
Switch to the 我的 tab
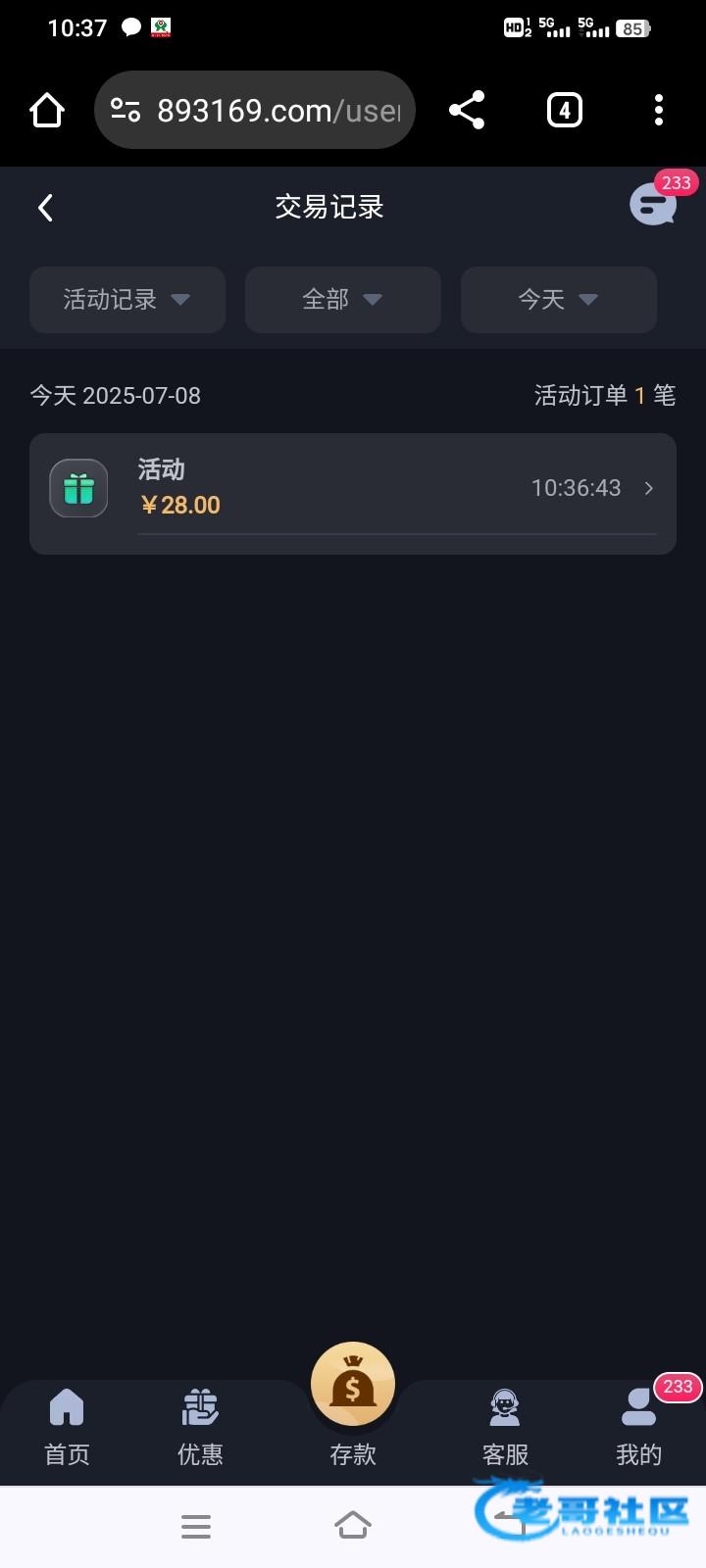point(638,1426)
